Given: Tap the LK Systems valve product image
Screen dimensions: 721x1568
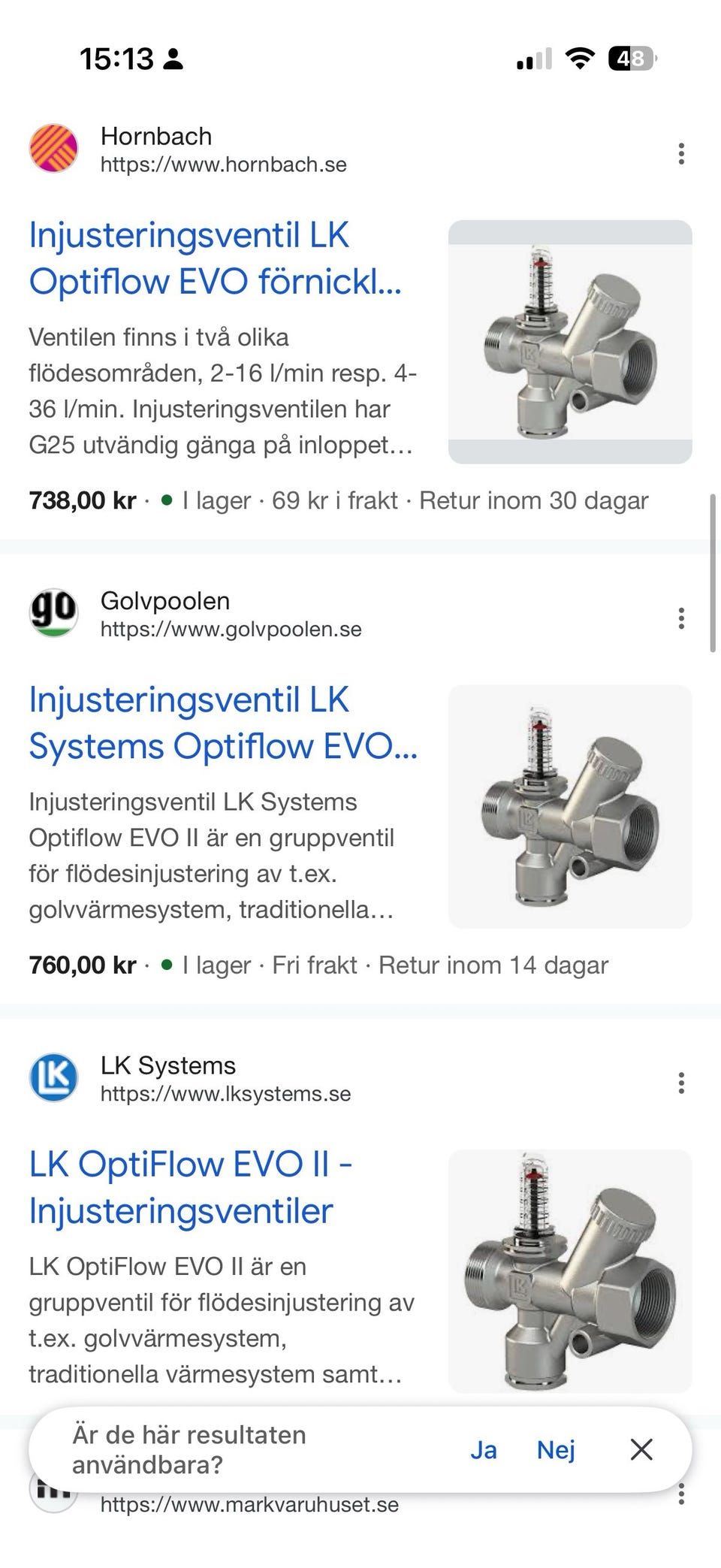Looking at the screenshot, I should click(569, 1270).
